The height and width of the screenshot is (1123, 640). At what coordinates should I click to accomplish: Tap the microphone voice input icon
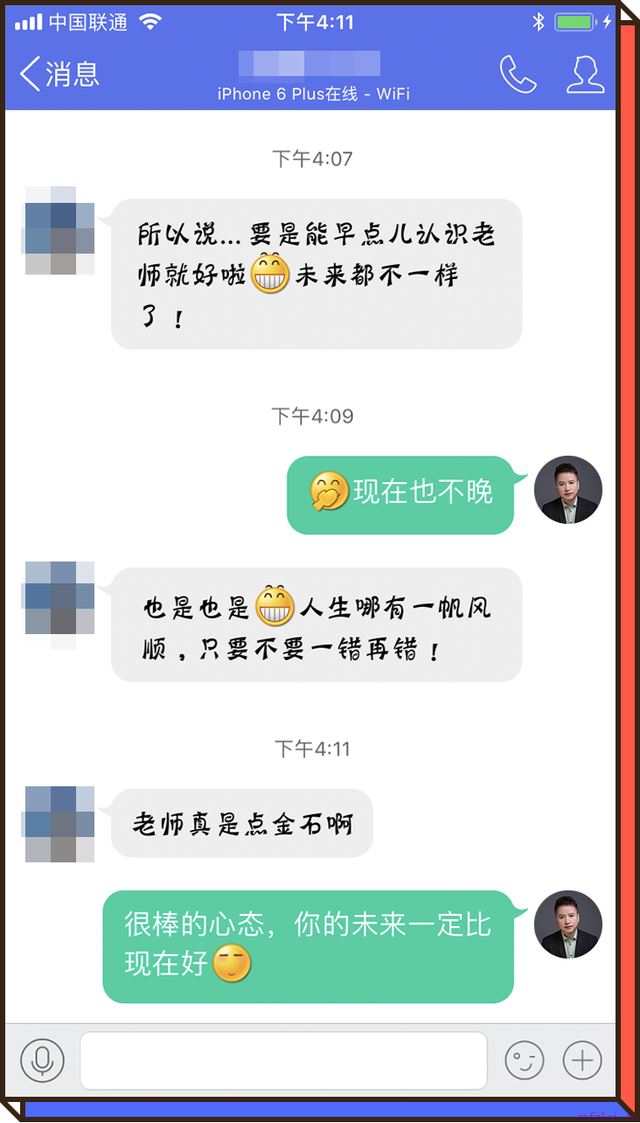coord(42,1060)
